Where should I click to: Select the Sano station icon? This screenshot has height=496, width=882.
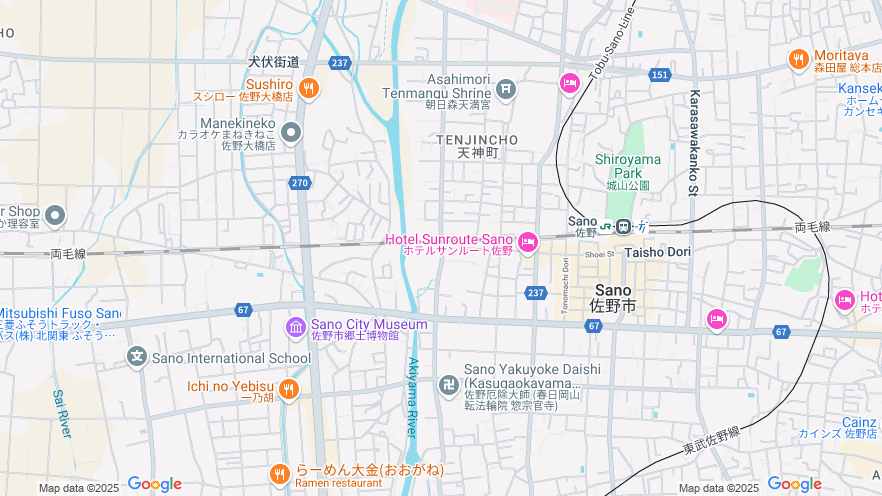click(624, 226)
